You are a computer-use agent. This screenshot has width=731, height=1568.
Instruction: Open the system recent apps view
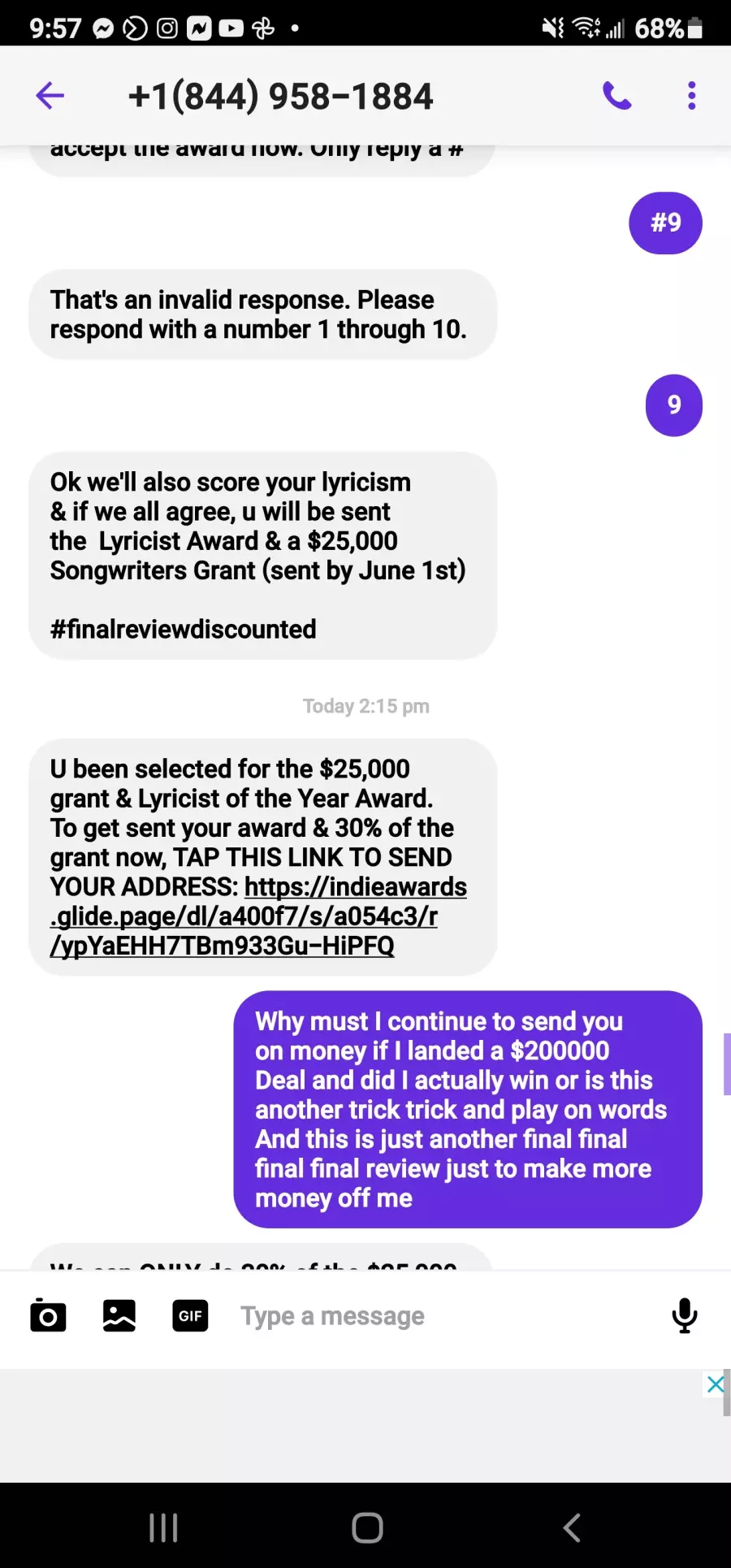pyautogui.click(x=163, y=1527)
